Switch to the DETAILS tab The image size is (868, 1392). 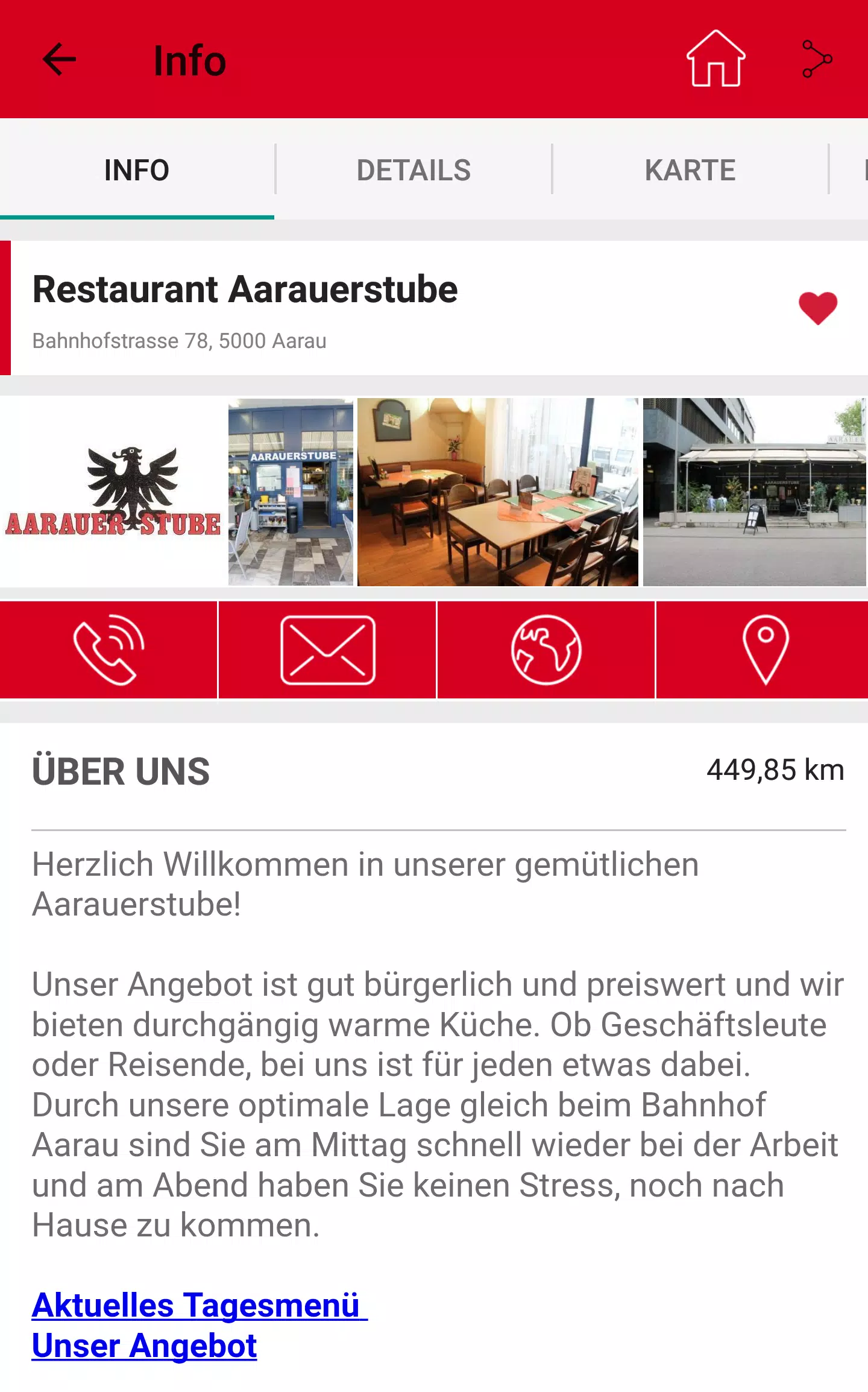click(x=414, y=169)
